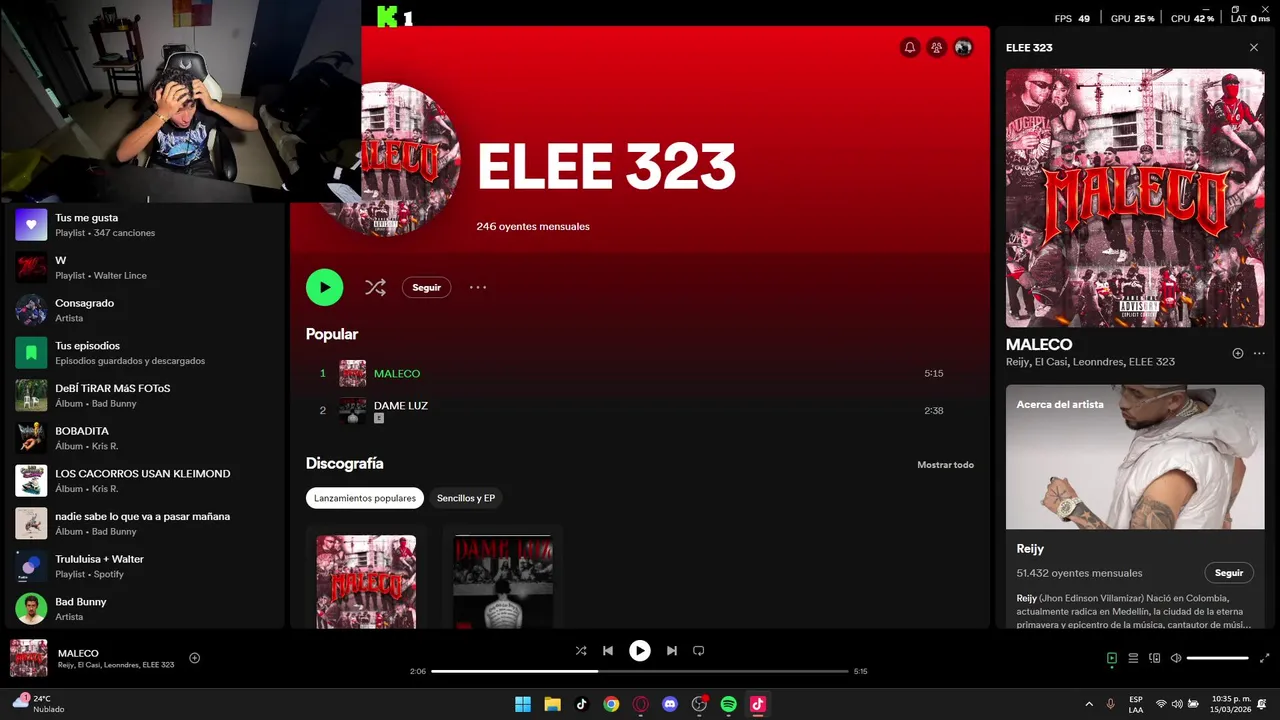Screen dimensions: 1280x720
Task: Open the queue from the player bar
Action: pos(1133,658)
